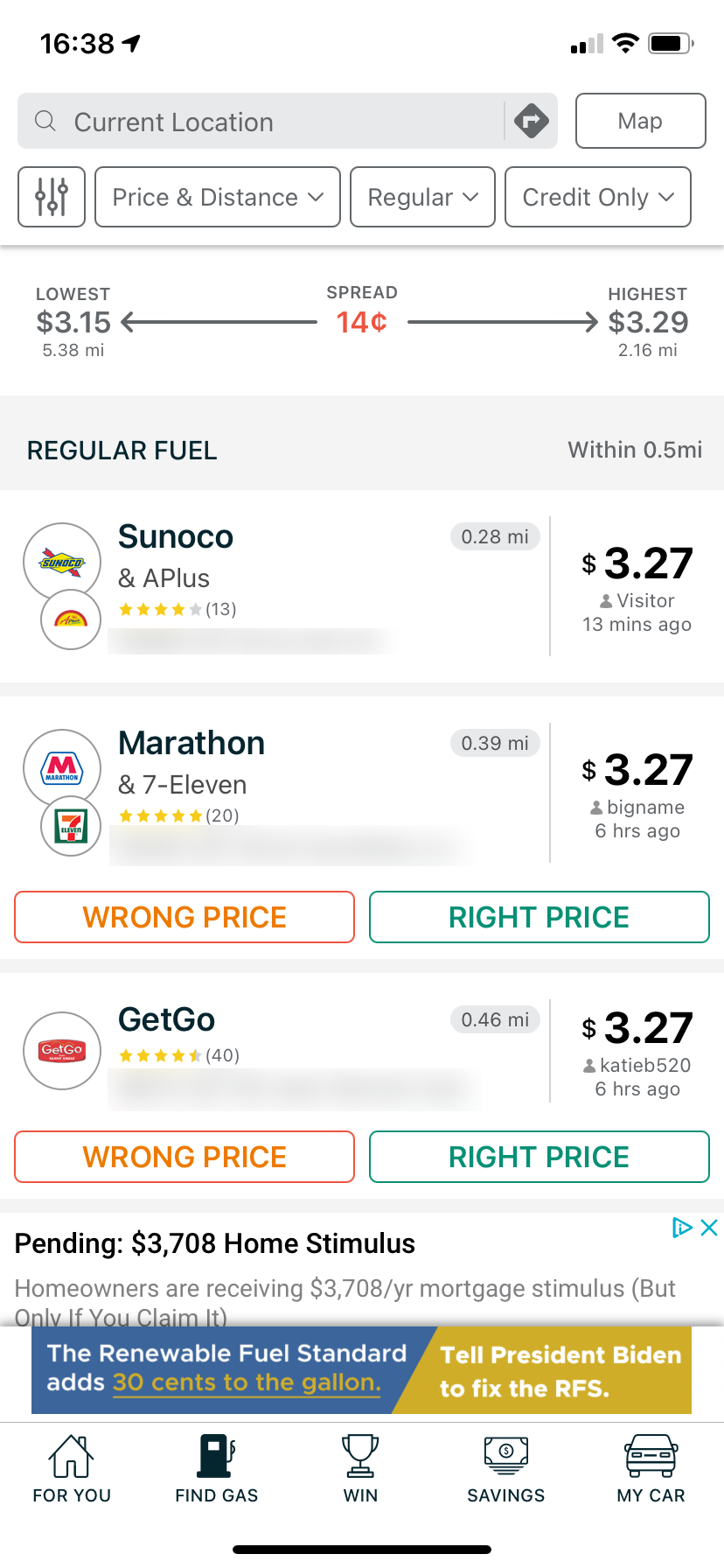Open the Regular fuel type dropdown
724x1568 pixels.
click(422, 197)
